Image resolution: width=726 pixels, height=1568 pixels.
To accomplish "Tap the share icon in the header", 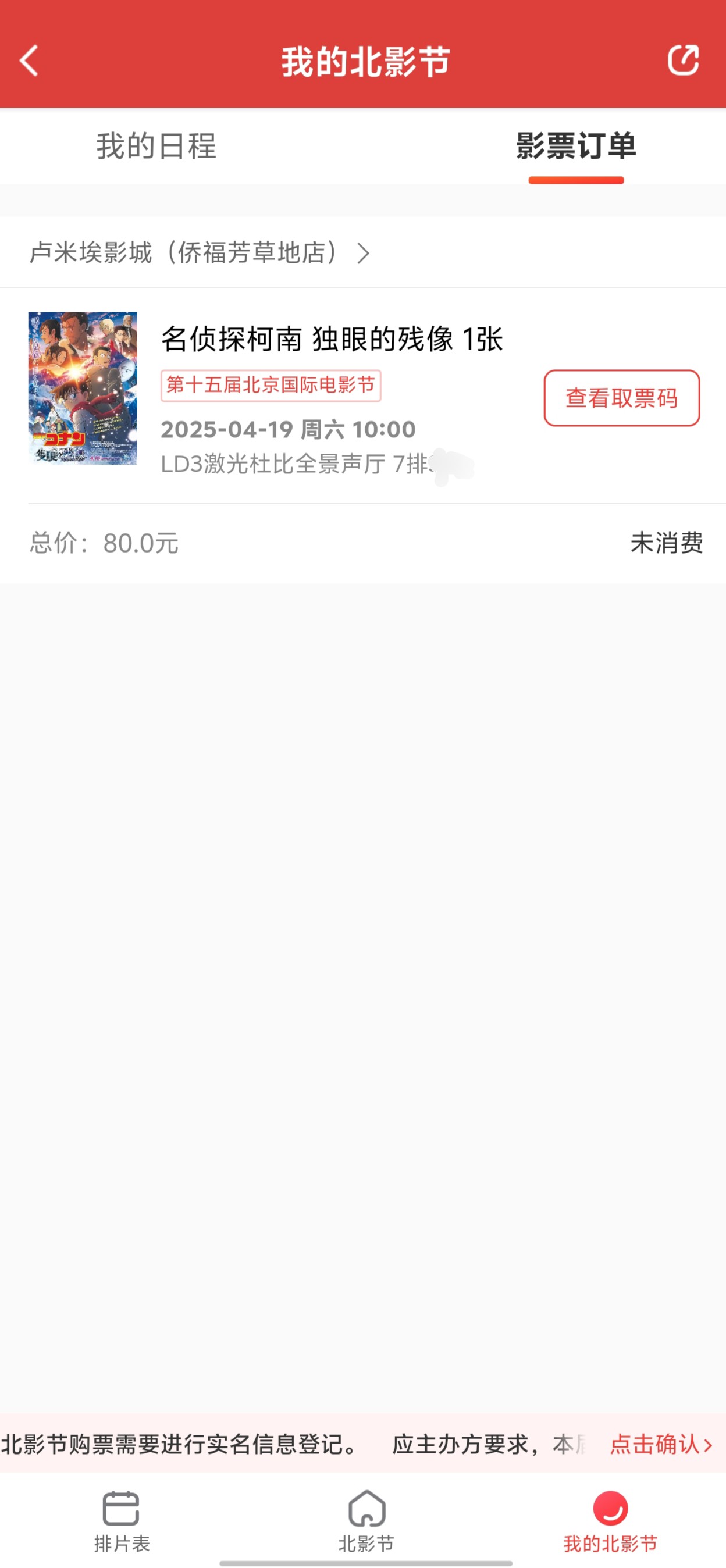I will click(683, 60).
